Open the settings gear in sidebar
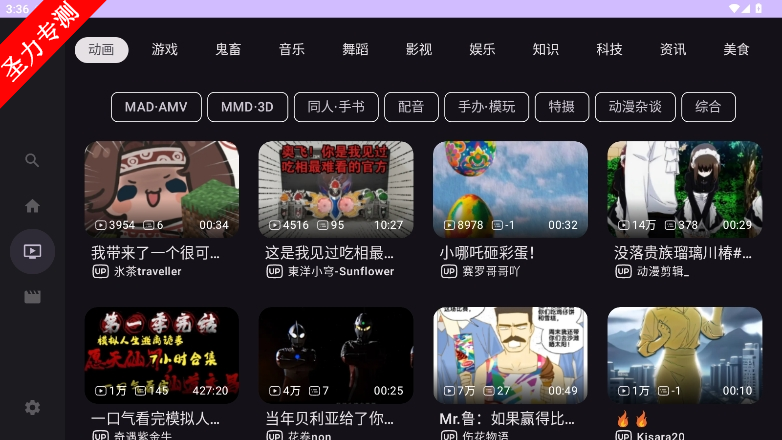 click(x=32, y=407)
